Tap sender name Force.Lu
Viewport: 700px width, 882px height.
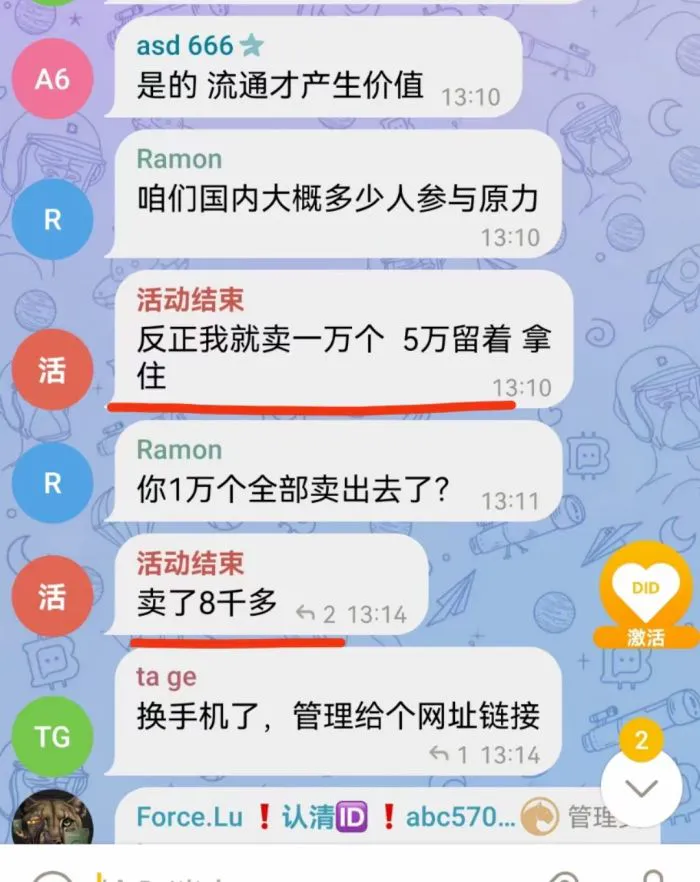(189, 817)
